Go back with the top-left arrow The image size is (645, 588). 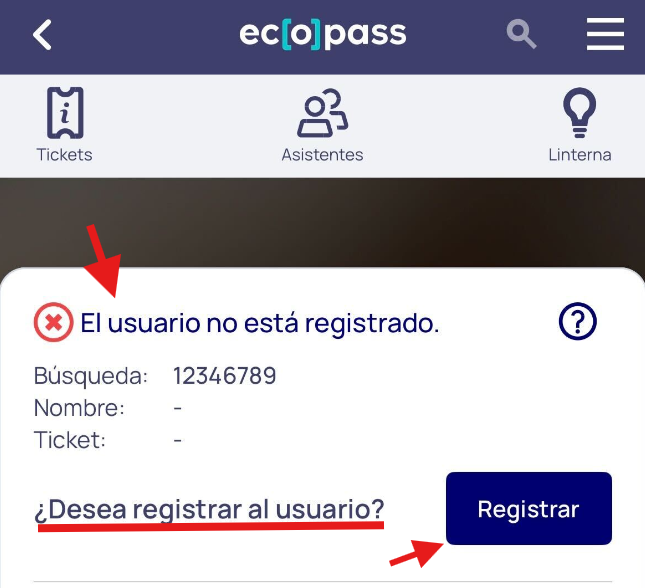(42, 35)
